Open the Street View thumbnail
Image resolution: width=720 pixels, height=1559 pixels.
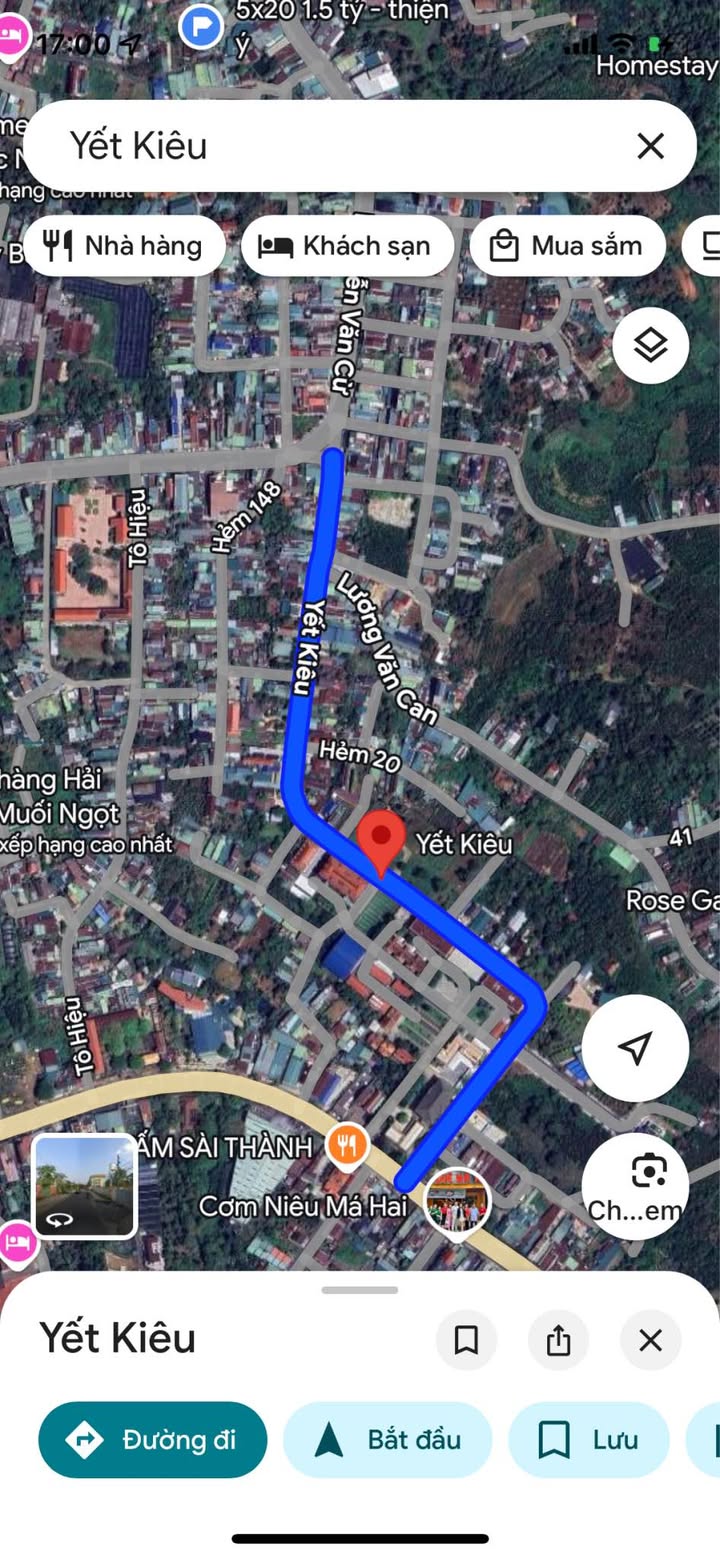(x=85, y=1186)
